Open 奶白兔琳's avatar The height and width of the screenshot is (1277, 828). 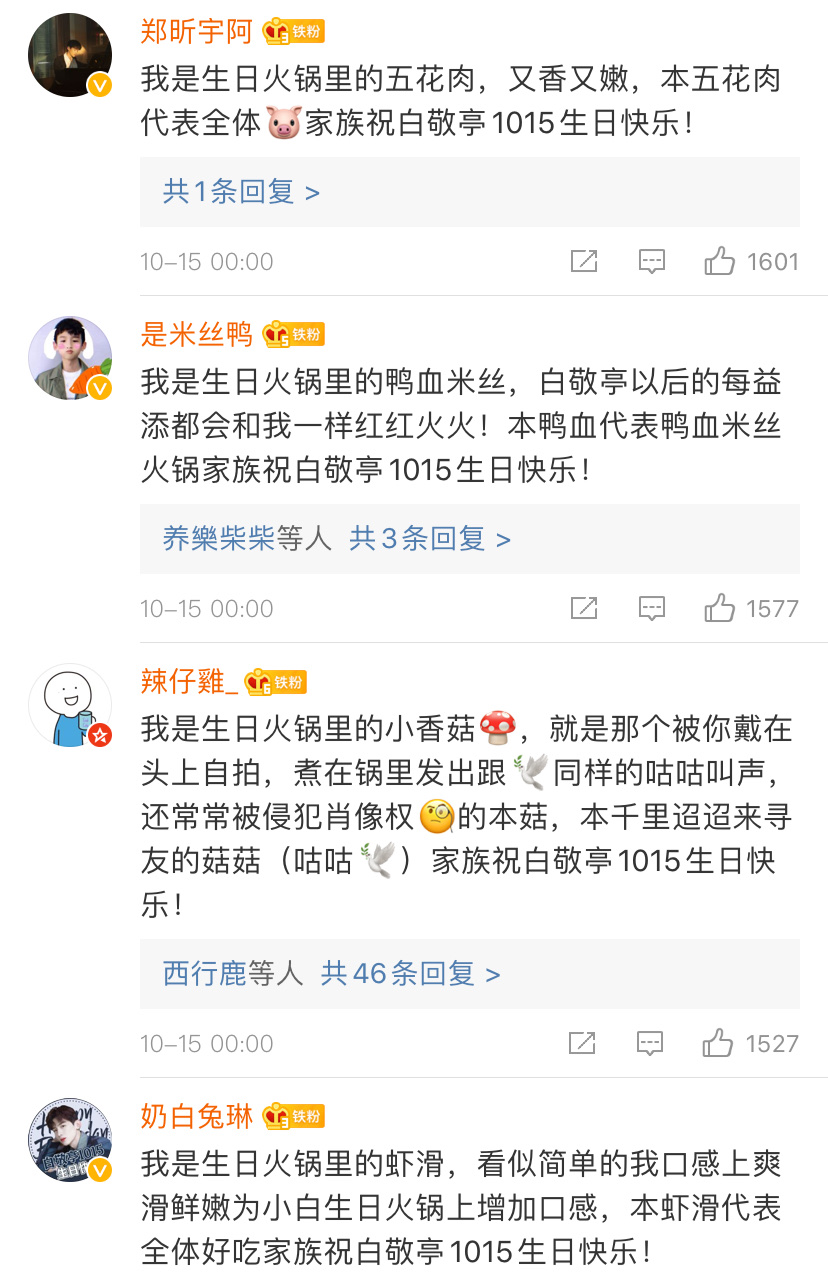70,1140
